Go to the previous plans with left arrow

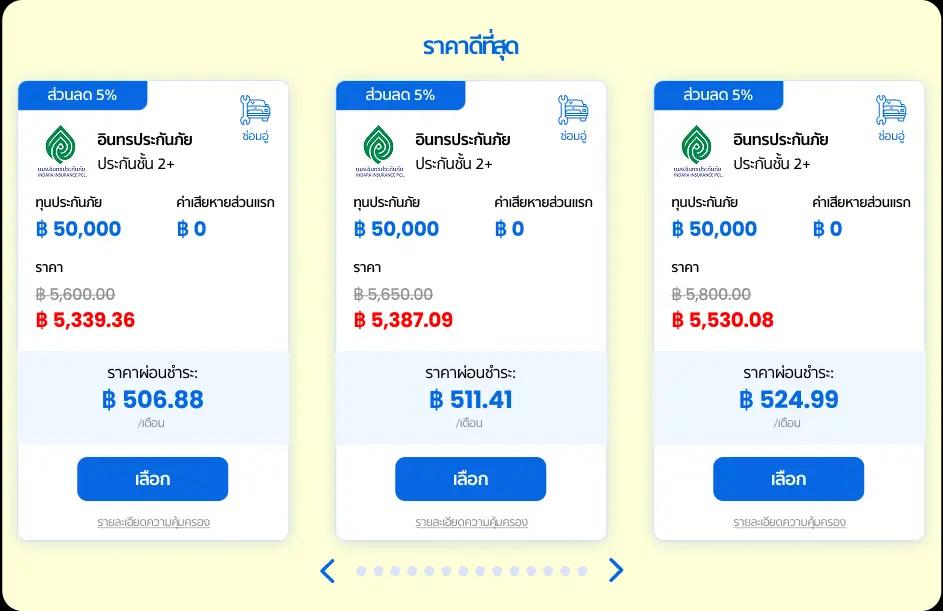coord(327,571)
